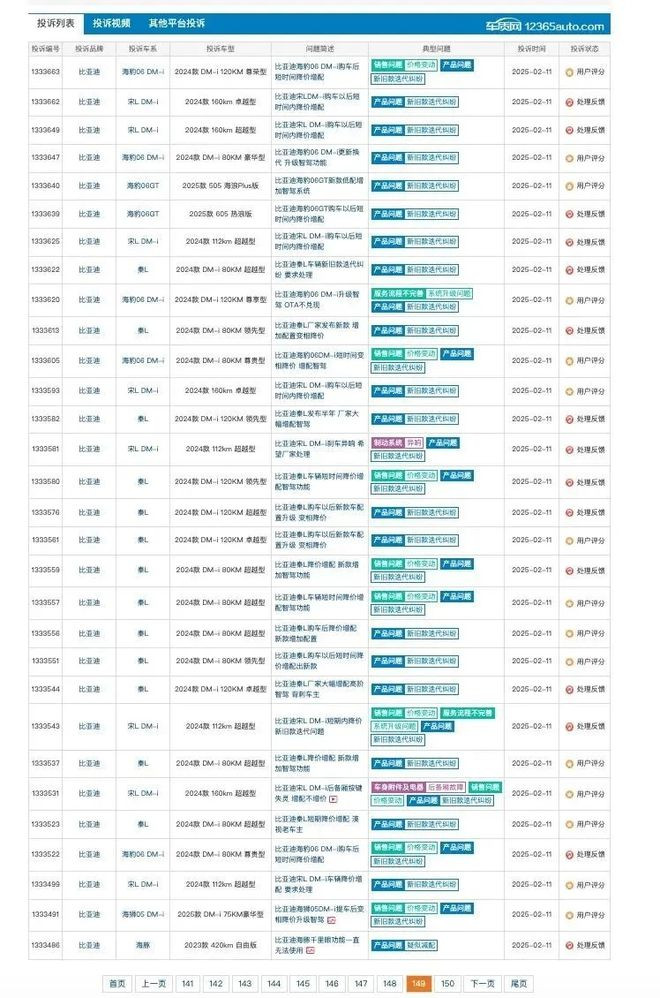
Task: Jump to page 144
Action: [274, 983]
